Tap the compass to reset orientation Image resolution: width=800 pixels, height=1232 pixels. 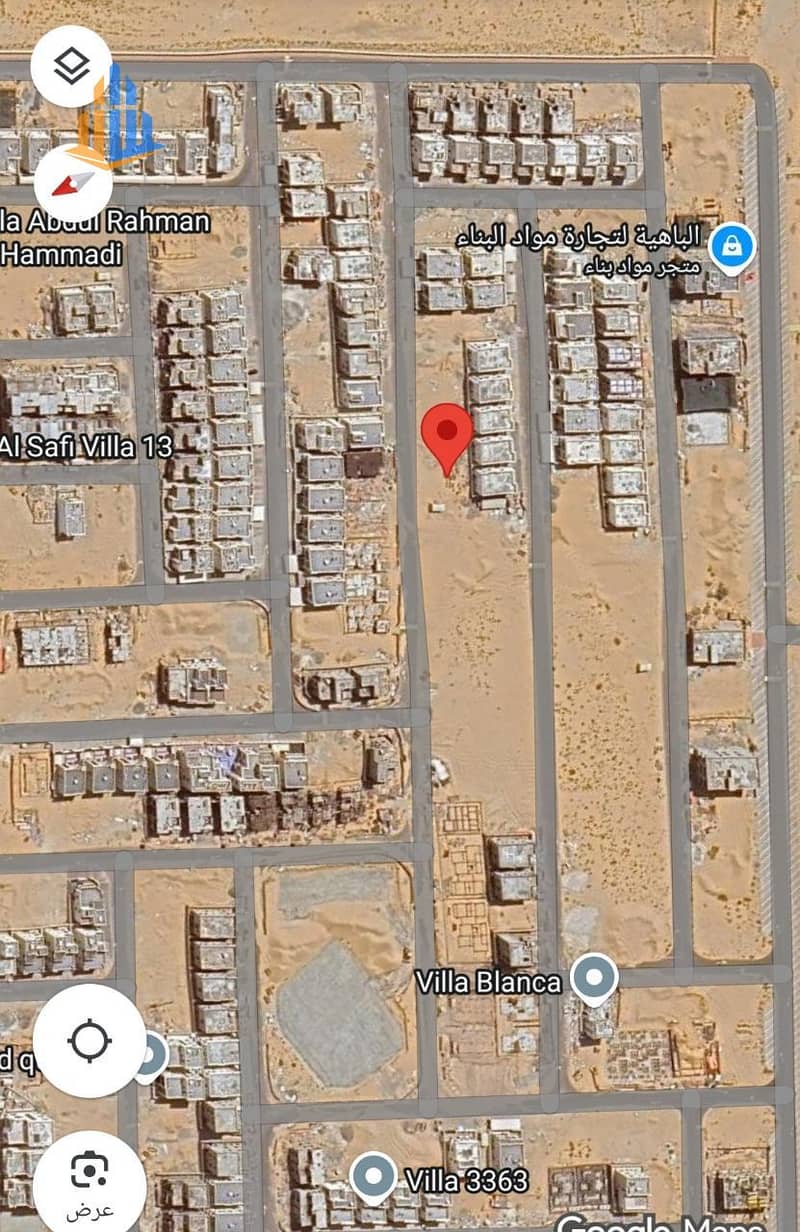tap(73, 184)
